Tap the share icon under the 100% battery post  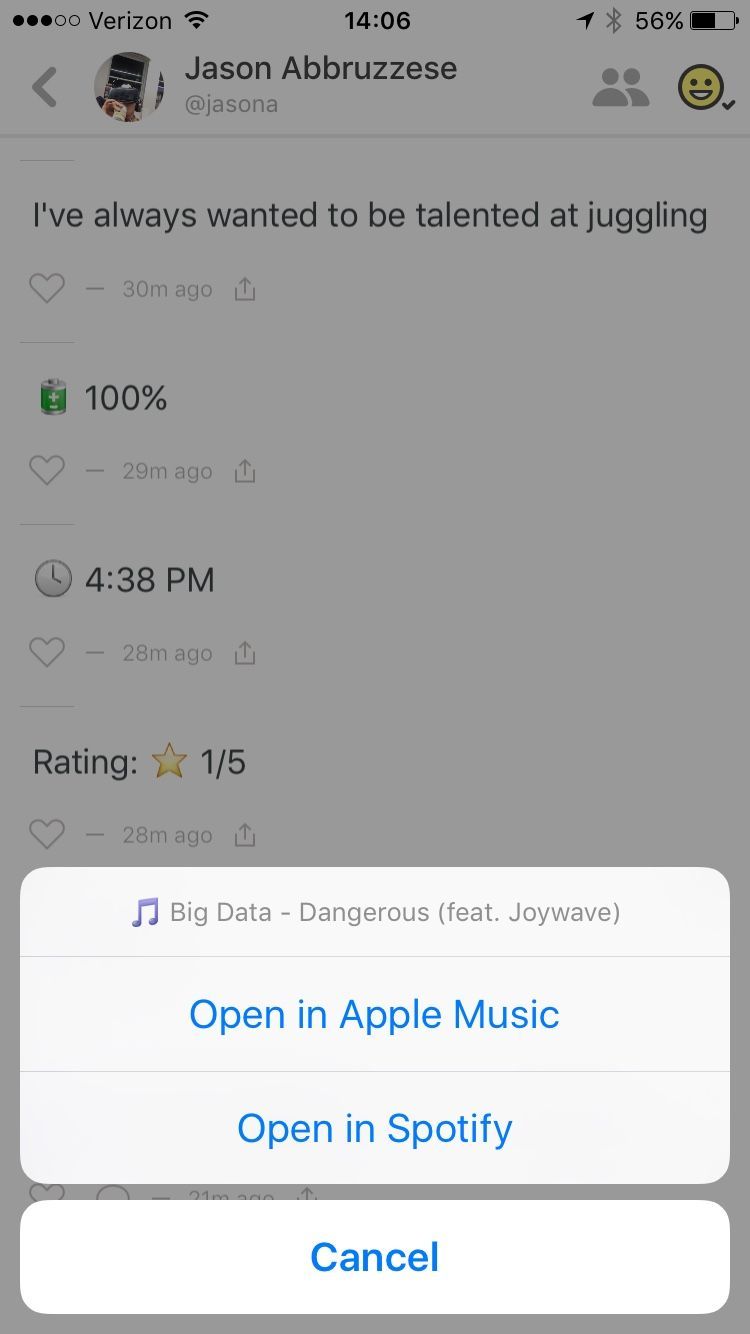[x=244, y=470]
